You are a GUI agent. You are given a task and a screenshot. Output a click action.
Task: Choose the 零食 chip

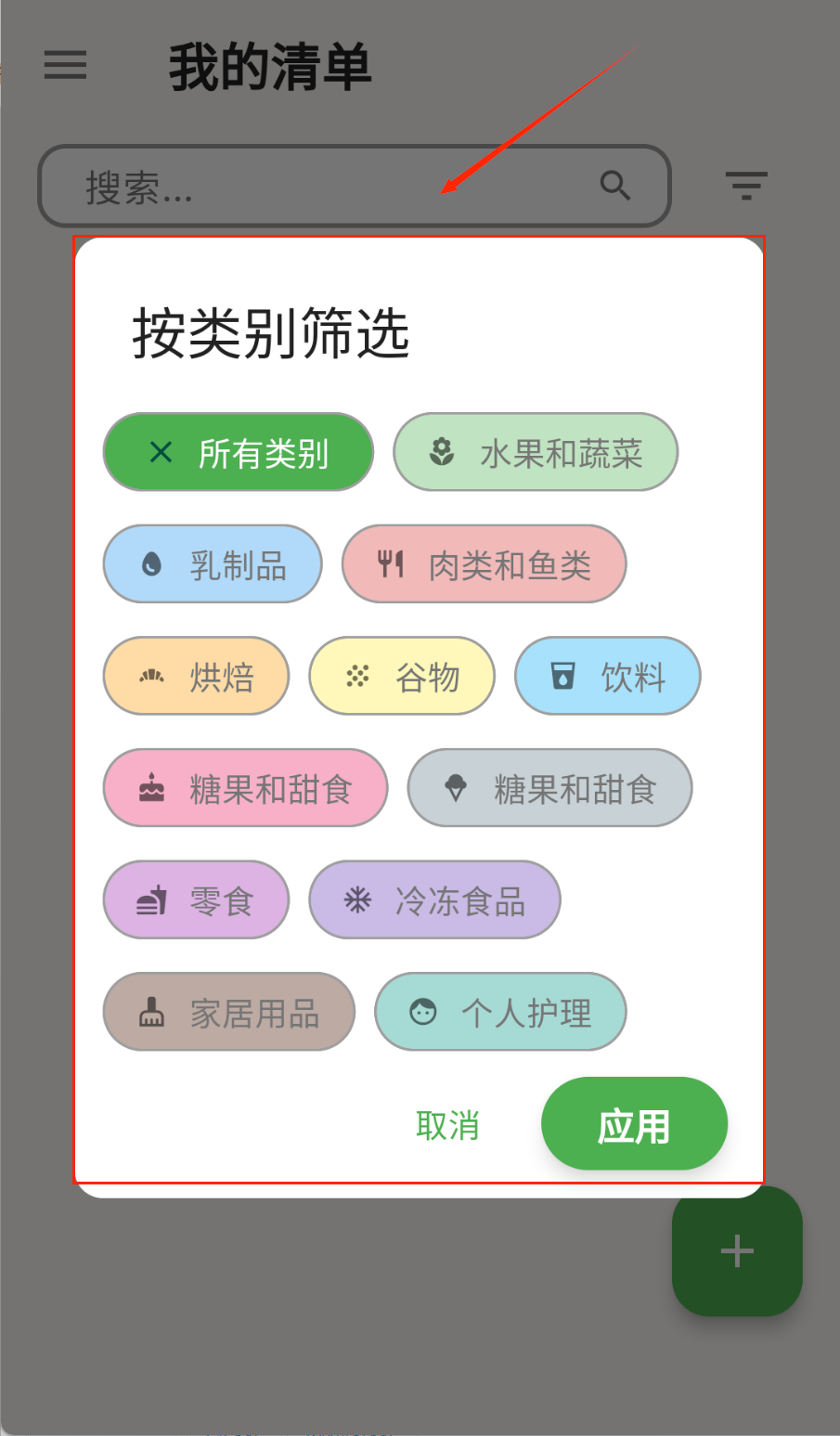click(196, 900)
